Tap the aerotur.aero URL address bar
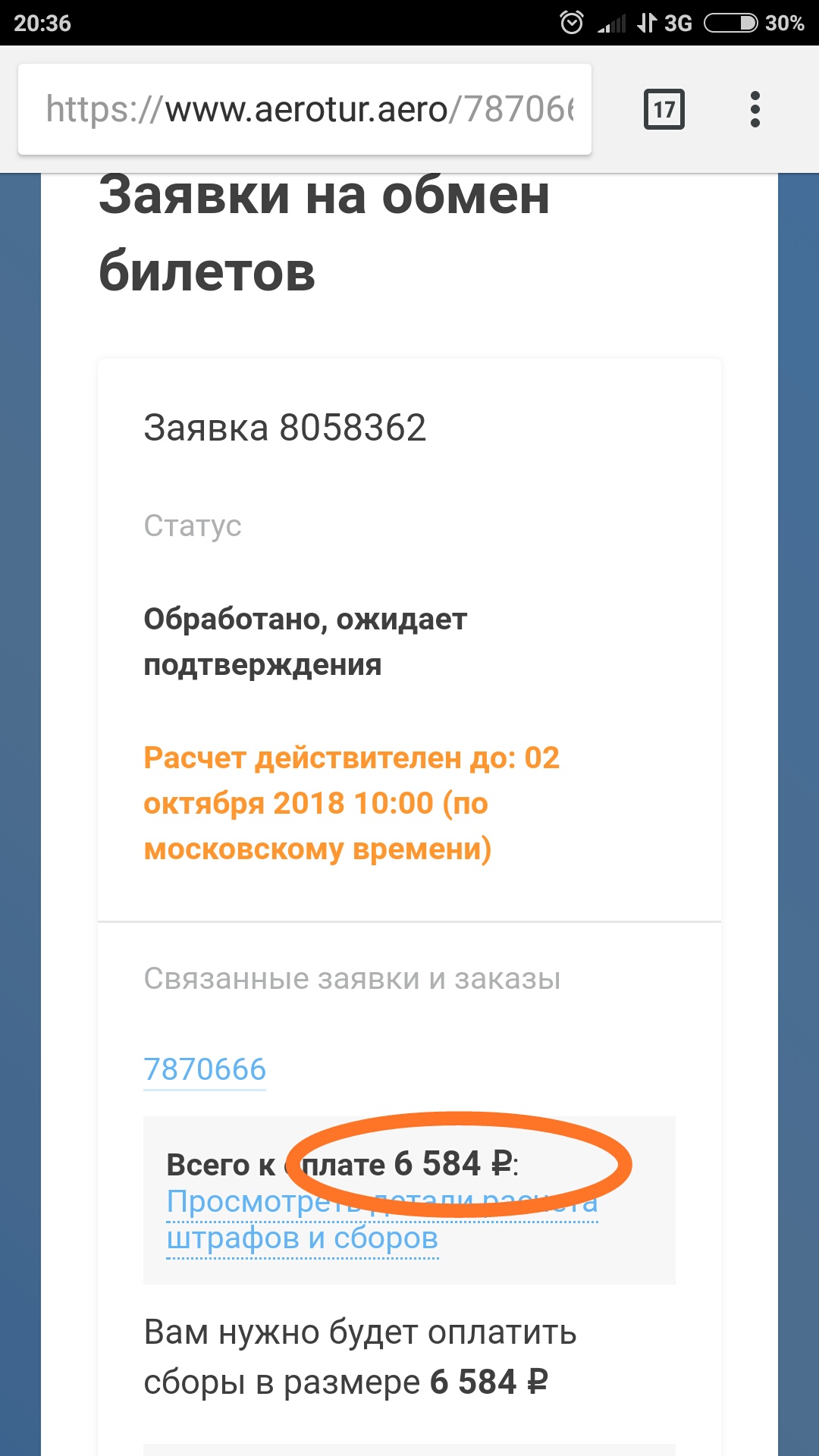The image size is (819, 1456). click(x=305, y=109)
